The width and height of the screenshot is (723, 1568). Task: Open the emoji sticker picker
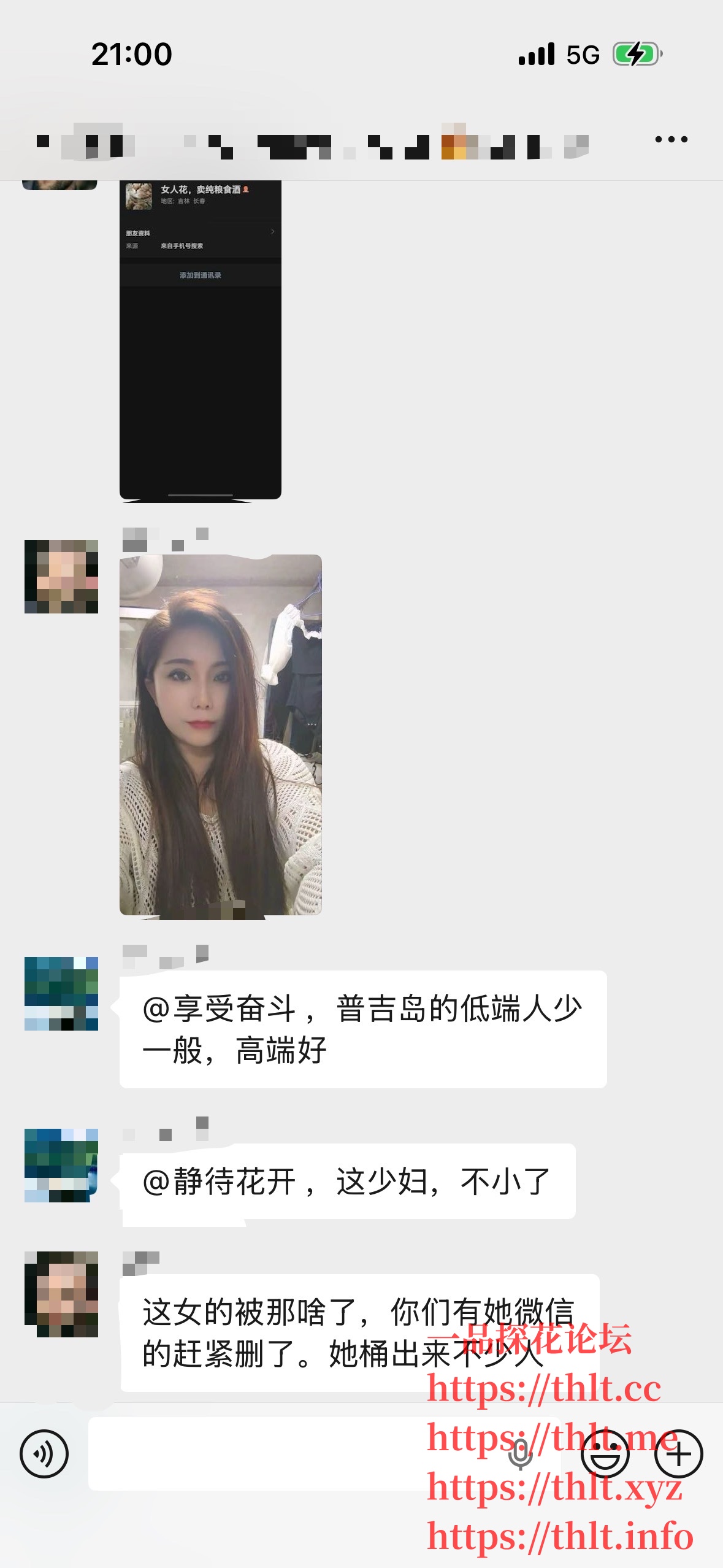pos(605,1454)
